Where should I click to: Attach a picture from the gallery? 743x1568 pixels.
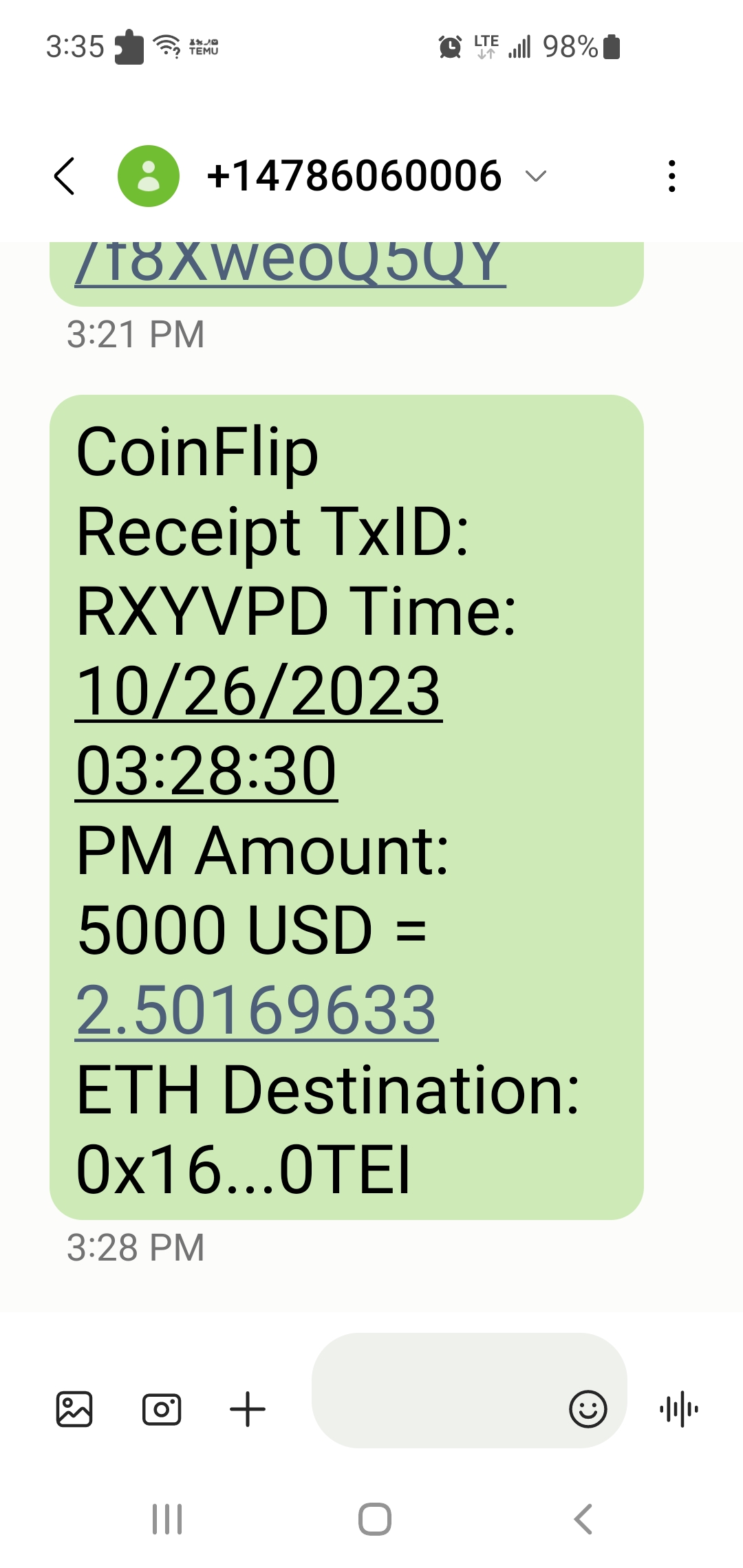coord(74,1409)
